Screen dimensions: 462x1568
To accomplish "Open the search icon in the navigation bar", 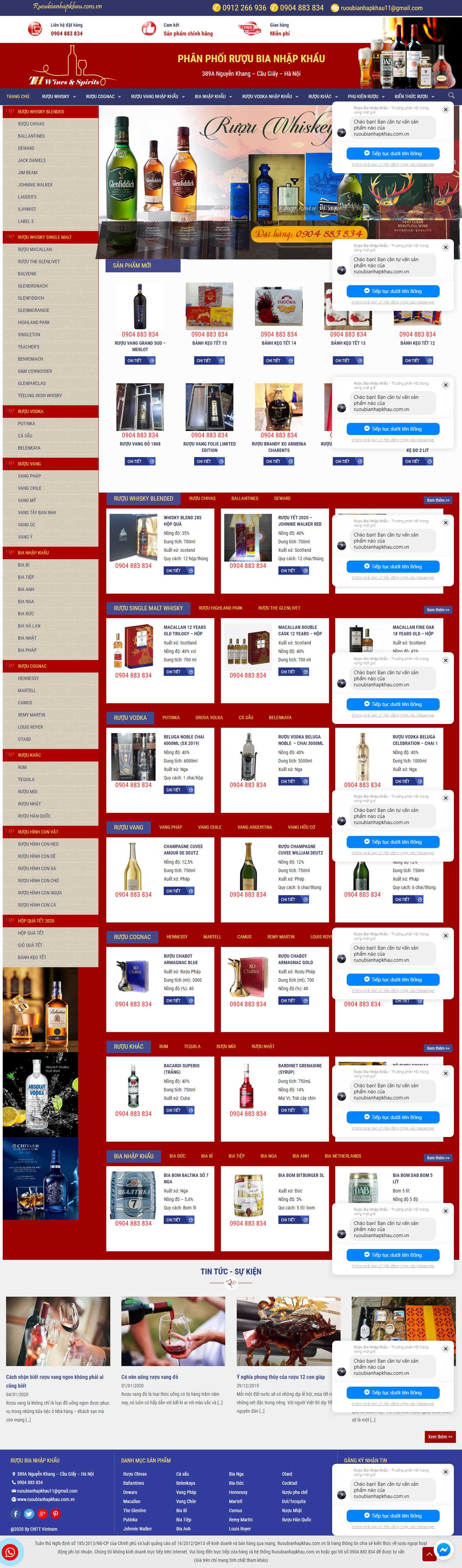I will pyautogui.click(x=451, y=95).
